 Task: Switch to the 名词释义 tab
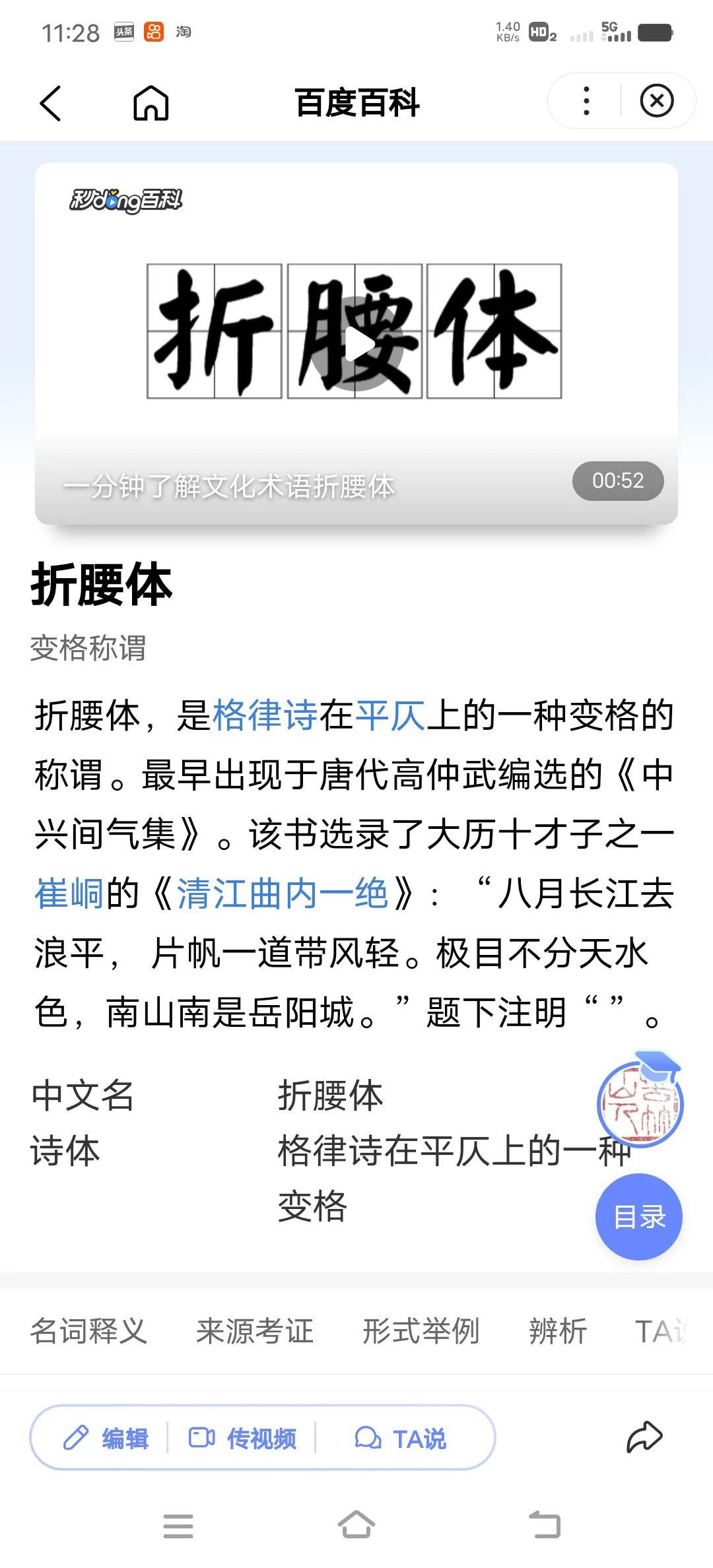click(88, 1330)
